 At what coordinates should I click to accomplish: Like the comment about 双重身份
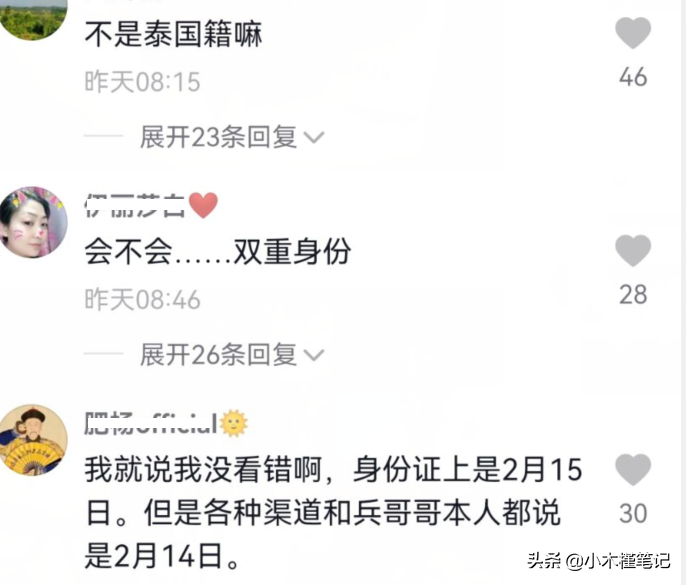633,251
